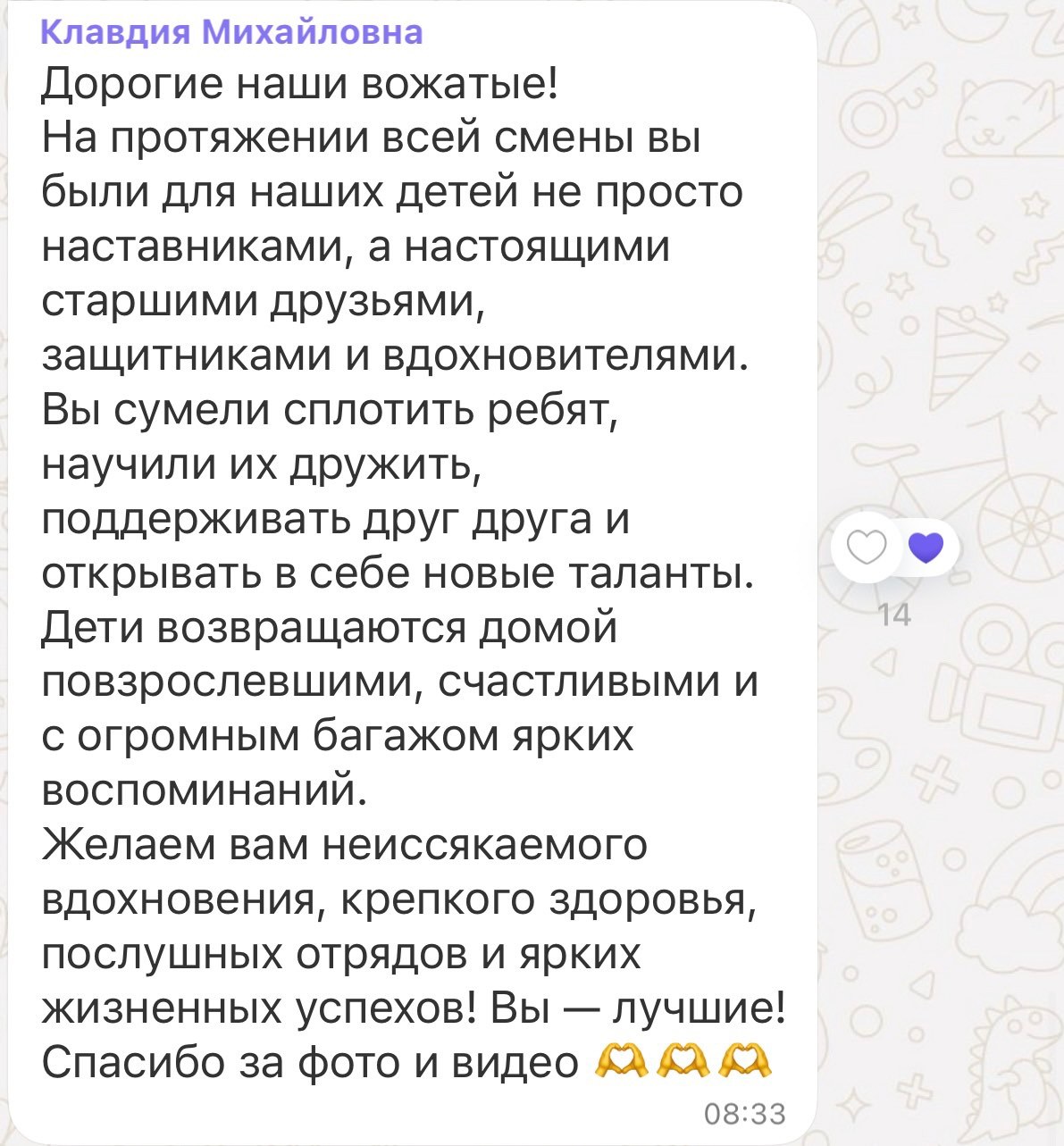Viewport: 1064px width, 1146px height.
Task: React with the heart outline button
Action: click(x=866, y=548)
